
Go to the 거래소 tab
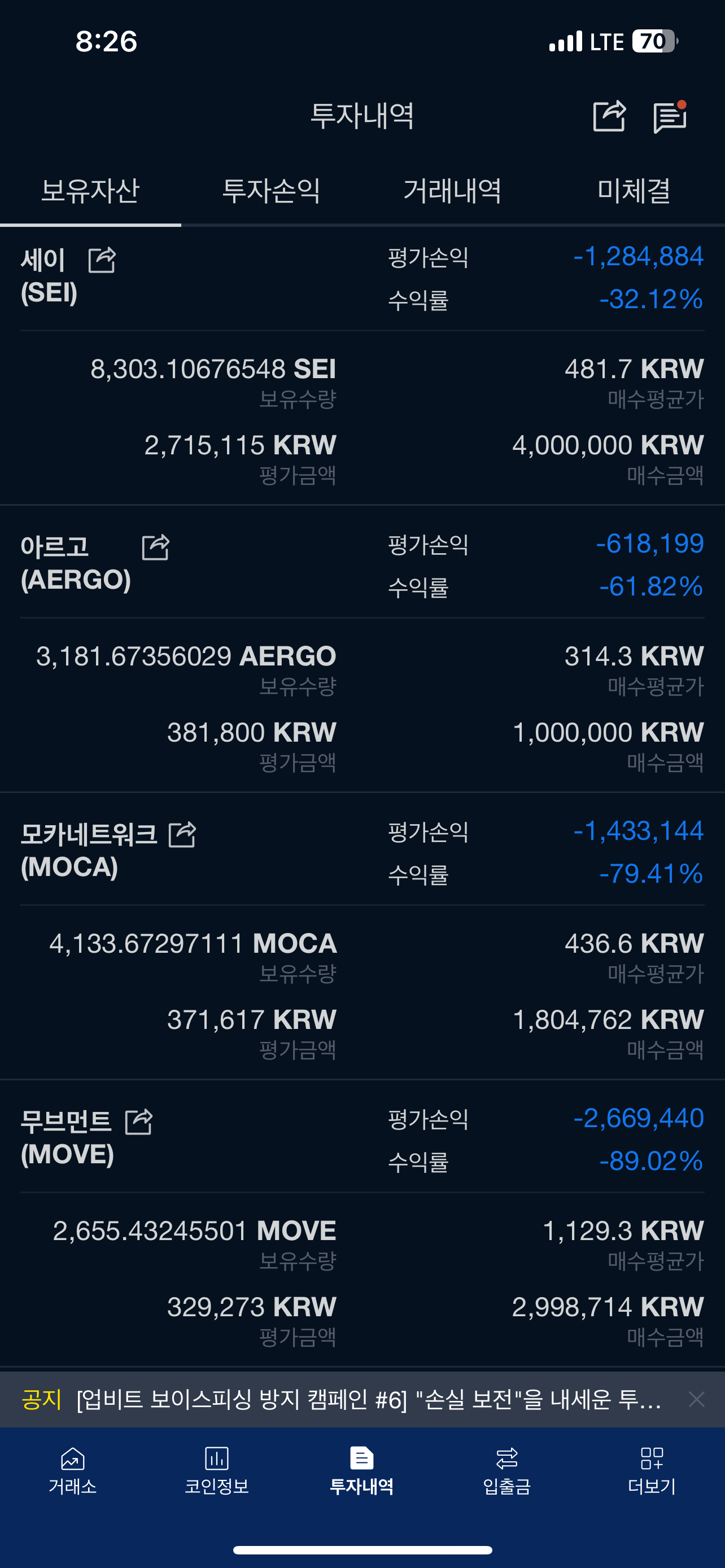[72, 1470]
